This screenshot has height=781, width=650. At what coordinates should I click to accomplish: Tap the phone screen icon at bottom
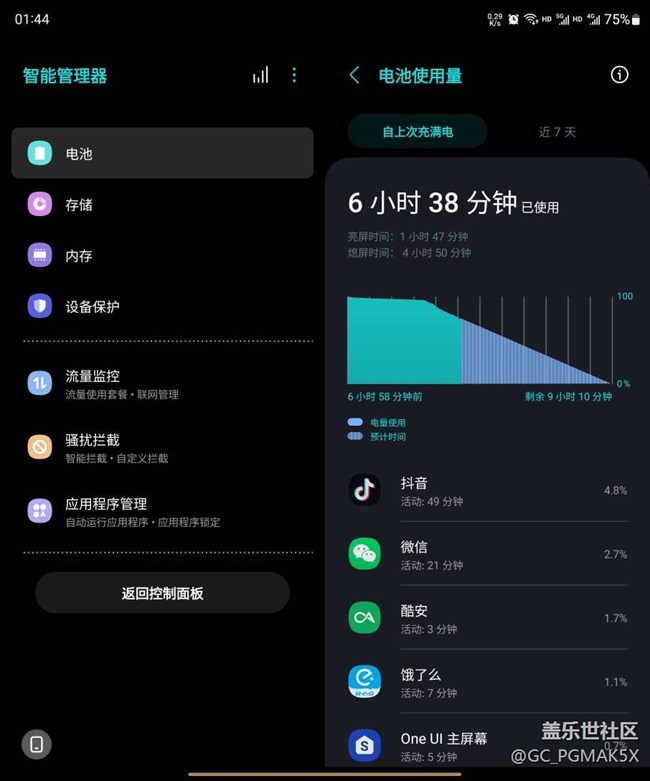click(x=36, y=744)
